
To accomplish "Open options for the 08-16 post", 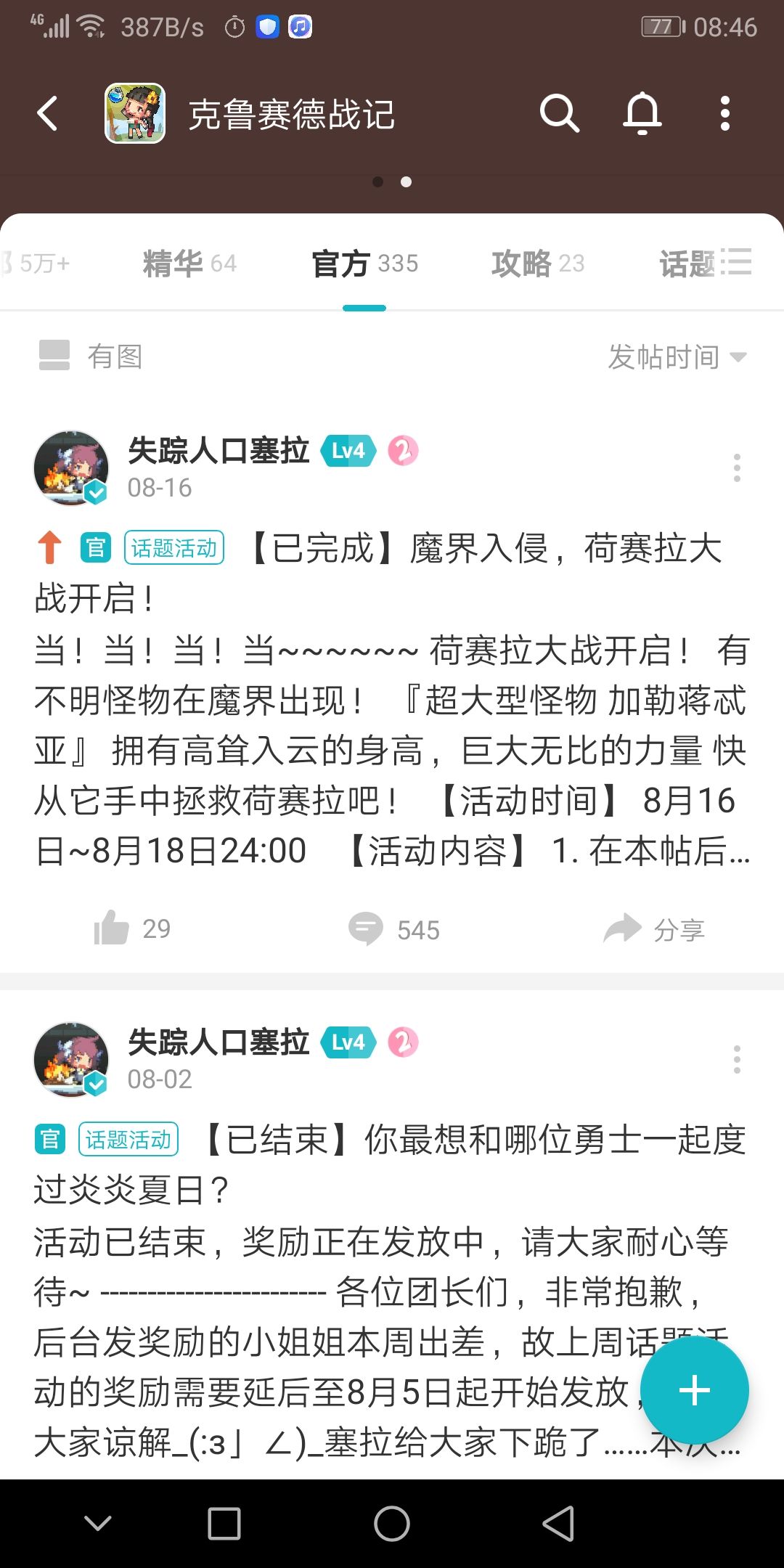I will 737,468.
